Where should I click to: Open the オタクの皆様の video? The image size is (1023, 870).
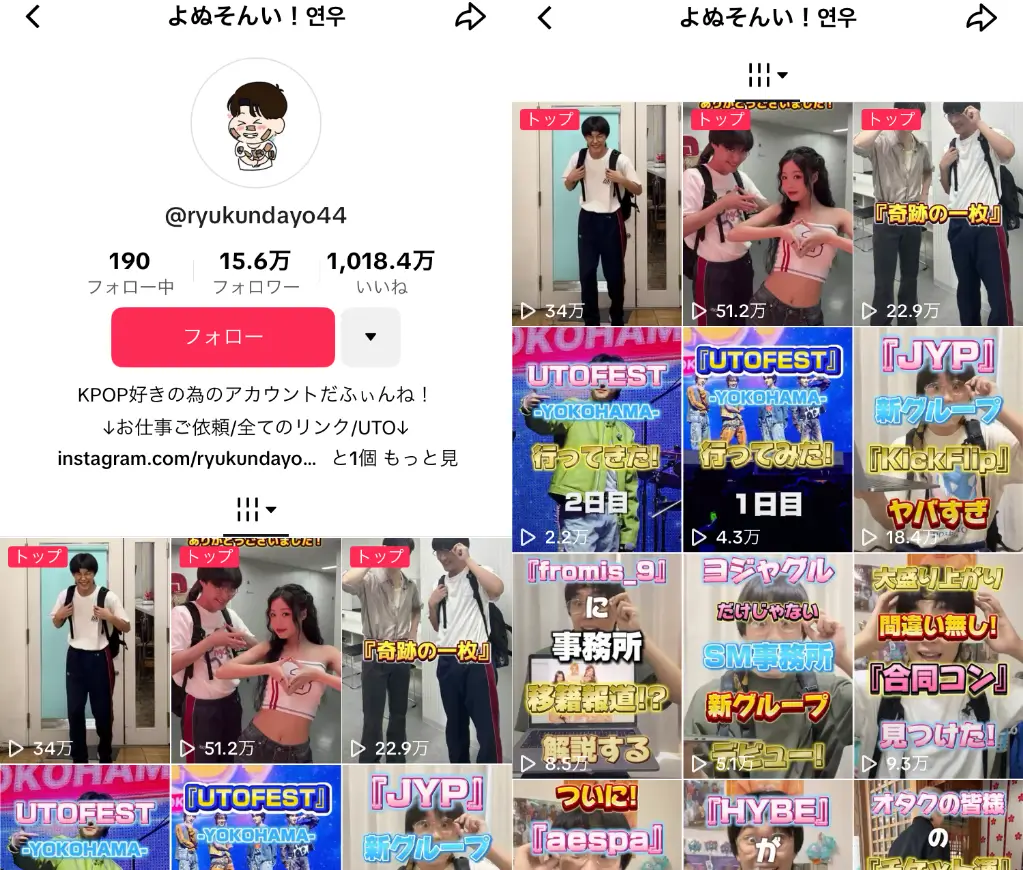(x=938, y=826)
